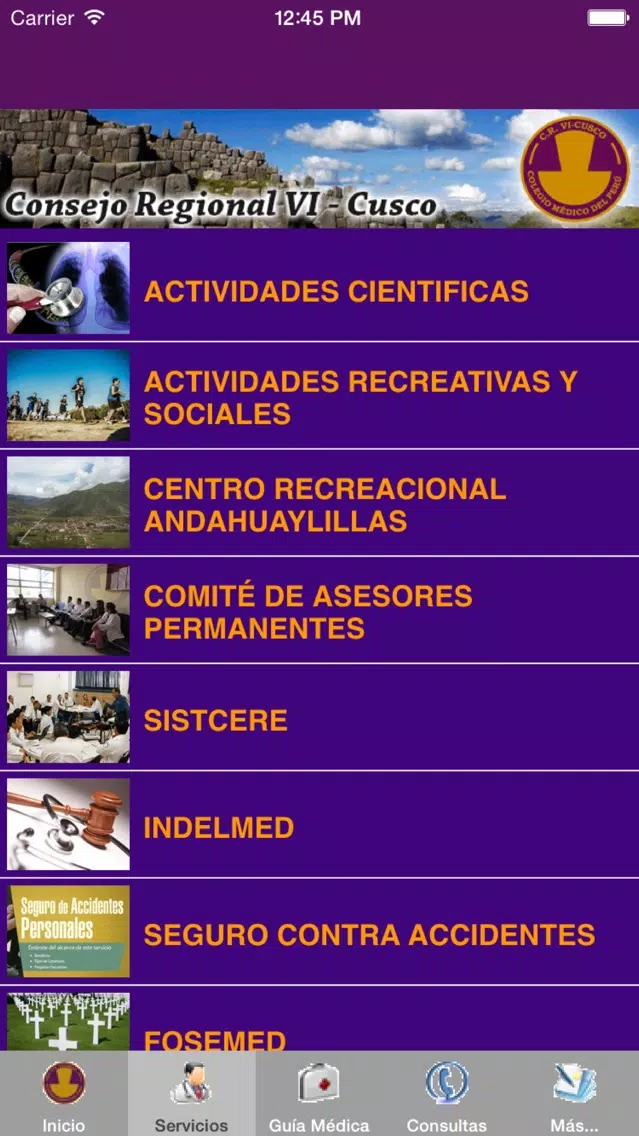Open the FOSEMED row
The image size is (639, 1136).
click(x=320, y=1019)
